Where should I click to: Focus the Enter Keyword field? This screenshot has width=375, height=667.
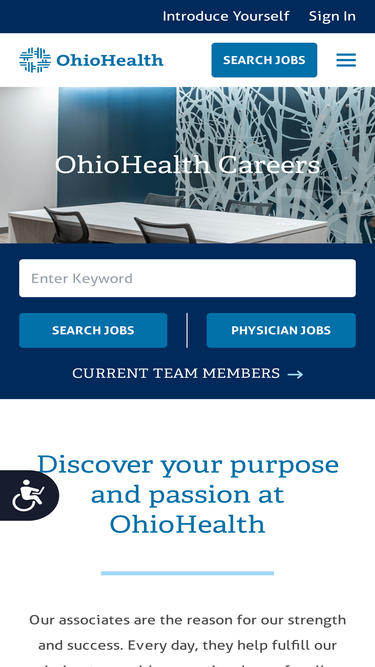point(188,278)
